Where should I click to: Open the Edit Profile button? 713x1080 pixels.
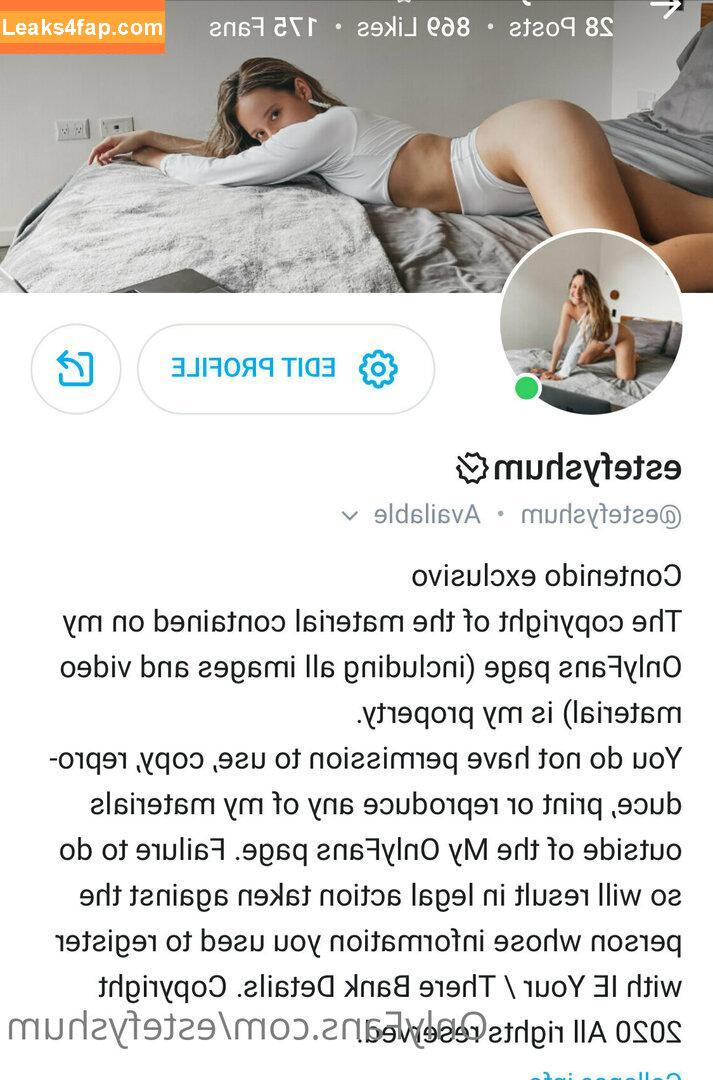point(285,369)
